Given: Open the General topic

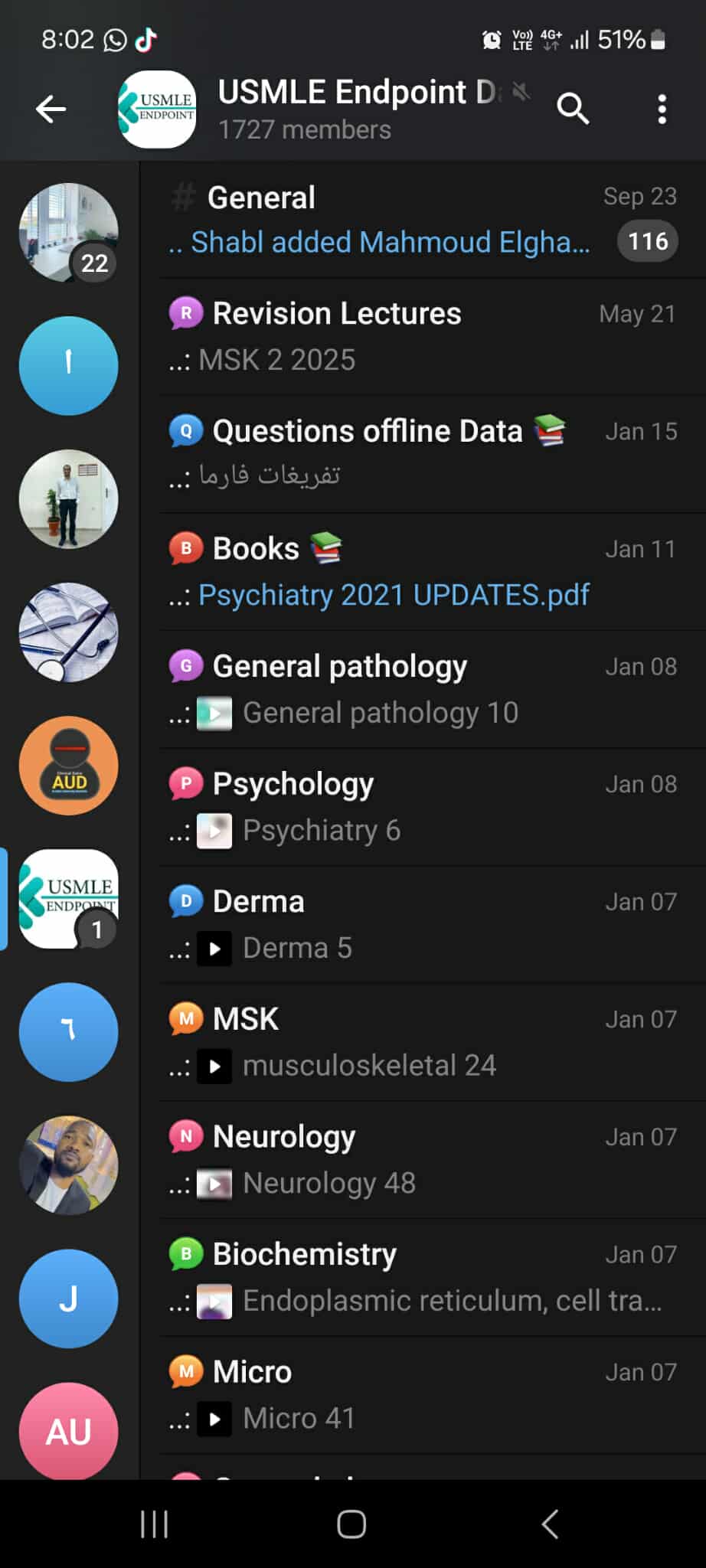Looking at the screenshot, I should coord(421,220).
